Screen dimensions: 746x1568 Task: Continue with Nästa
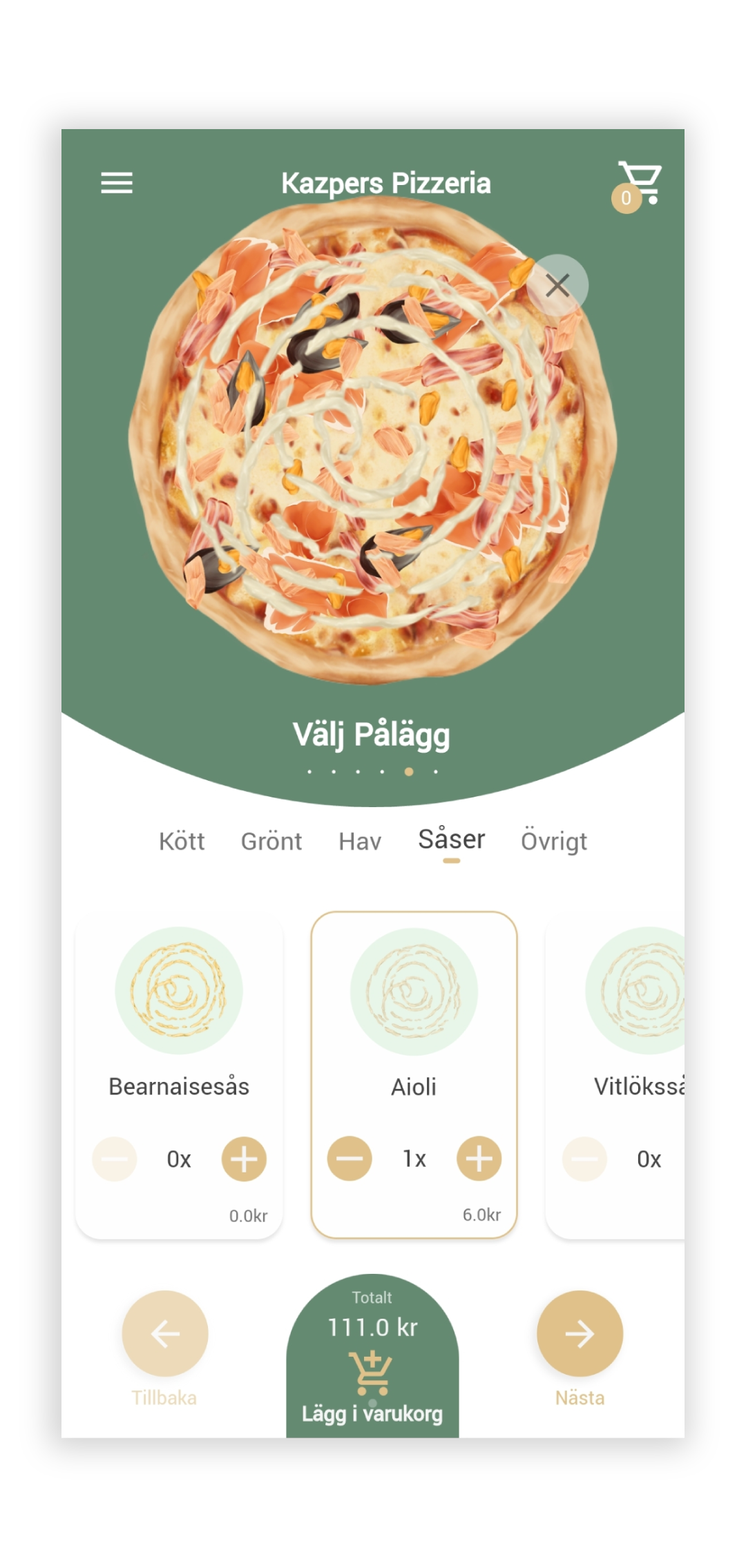[x=580, y=1334]
